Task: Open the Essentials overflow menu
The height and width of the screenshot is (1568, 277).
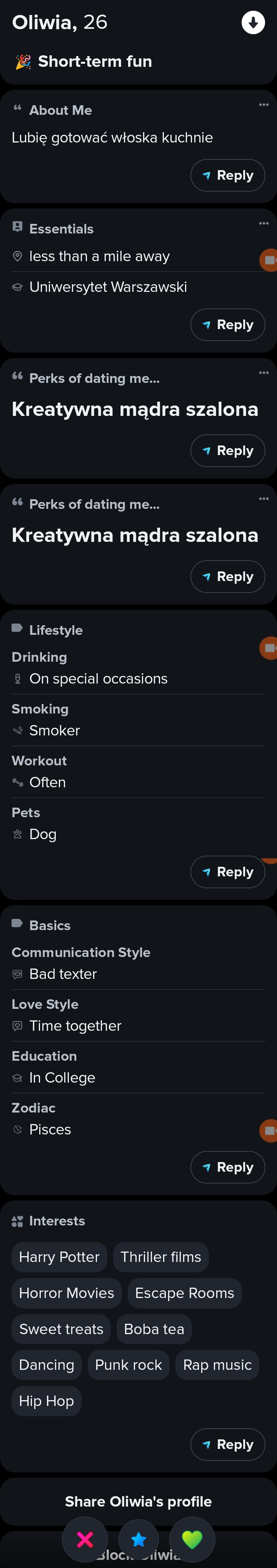Action: point(264,224)
